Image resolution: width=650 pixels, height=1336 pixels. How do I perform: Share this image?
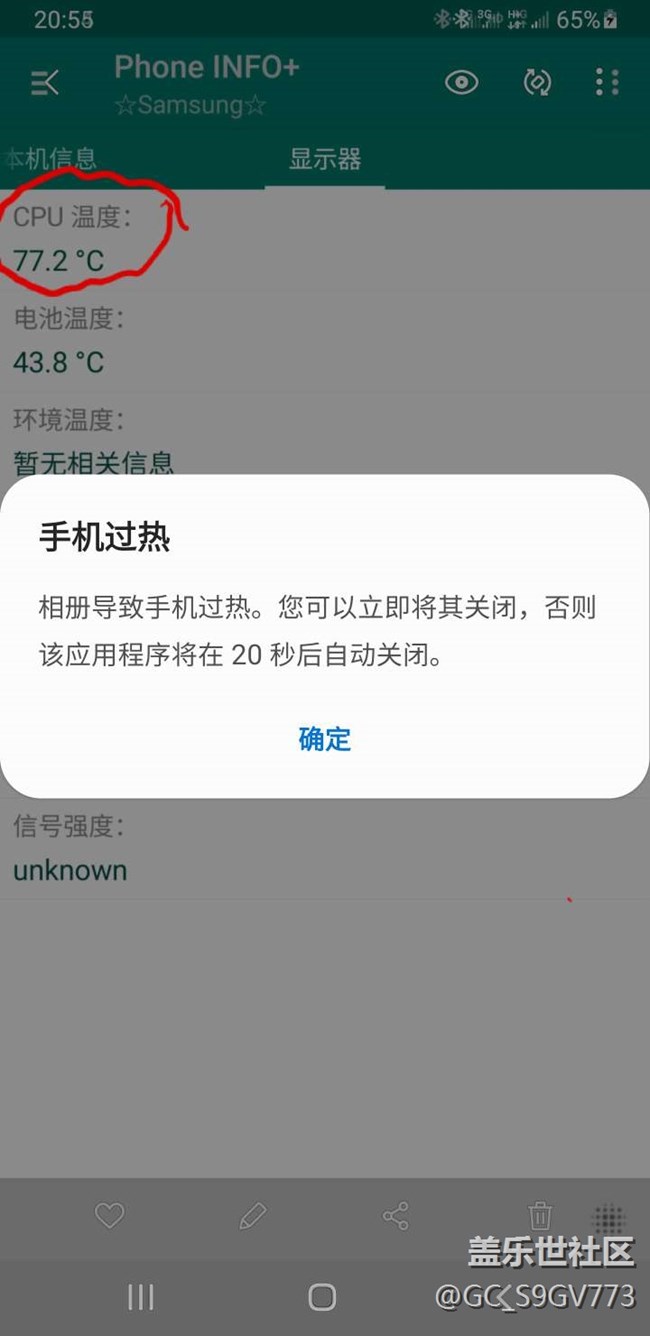[x=396, y=1215]
